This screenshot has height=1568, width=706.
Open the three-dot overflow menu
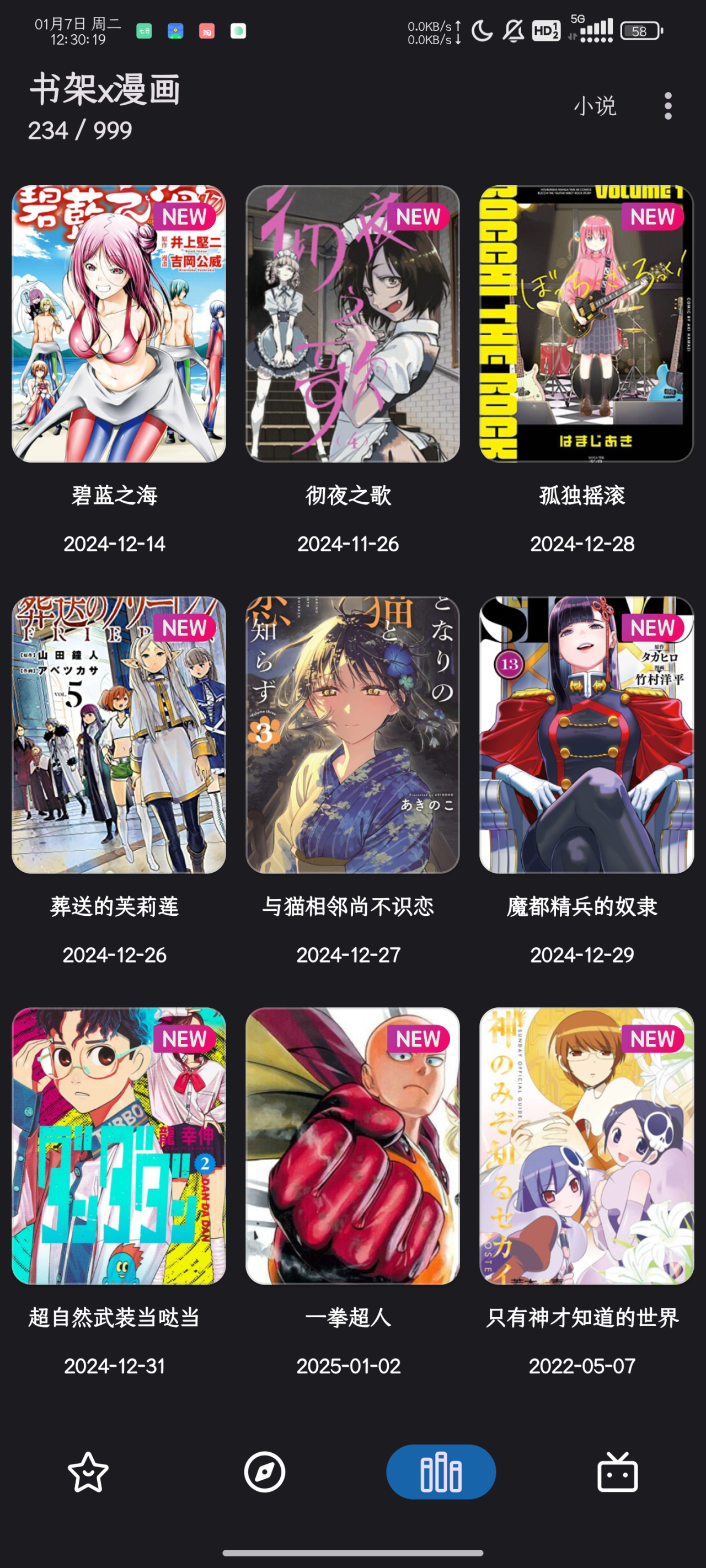667,106
